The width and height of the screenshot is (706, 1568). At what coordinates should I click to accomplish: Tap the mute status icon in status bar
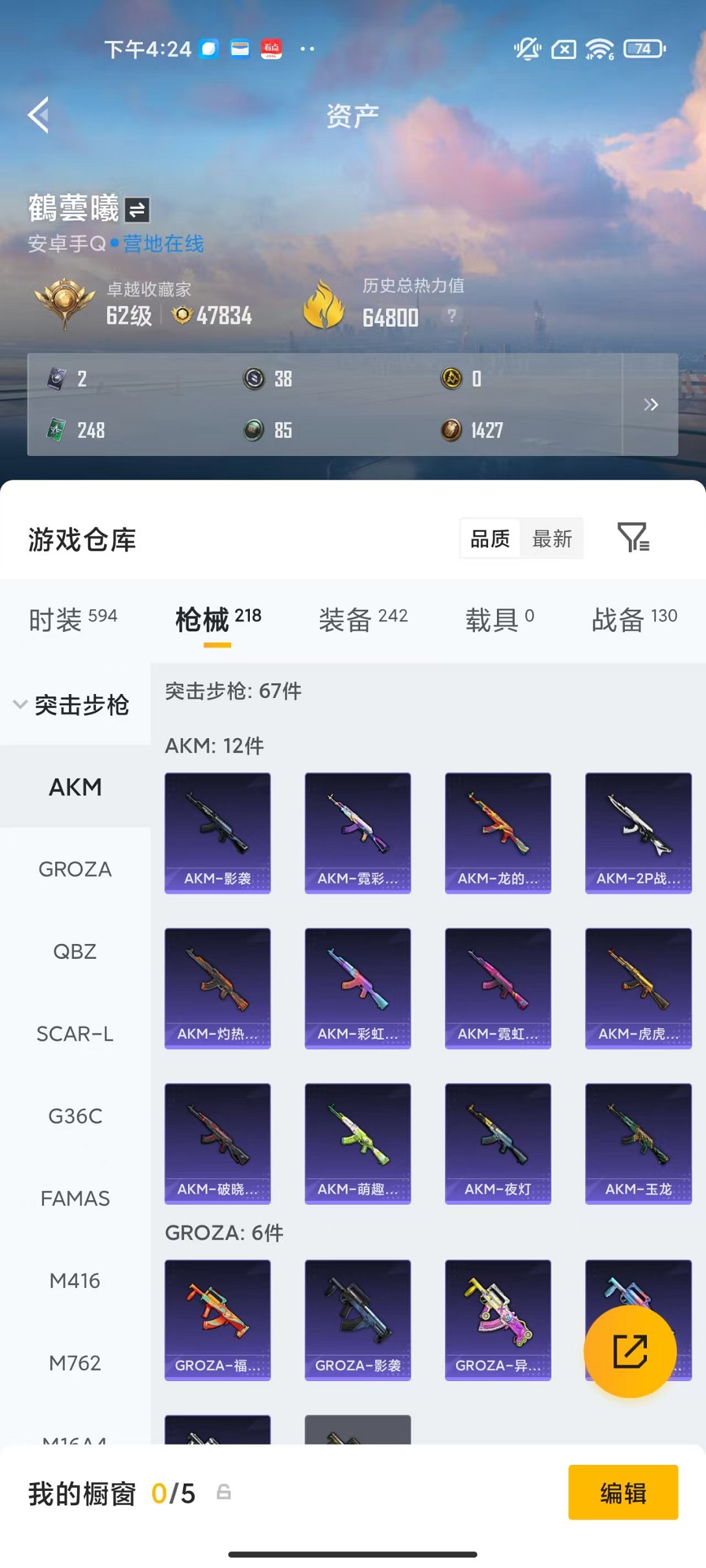[527, 48]
